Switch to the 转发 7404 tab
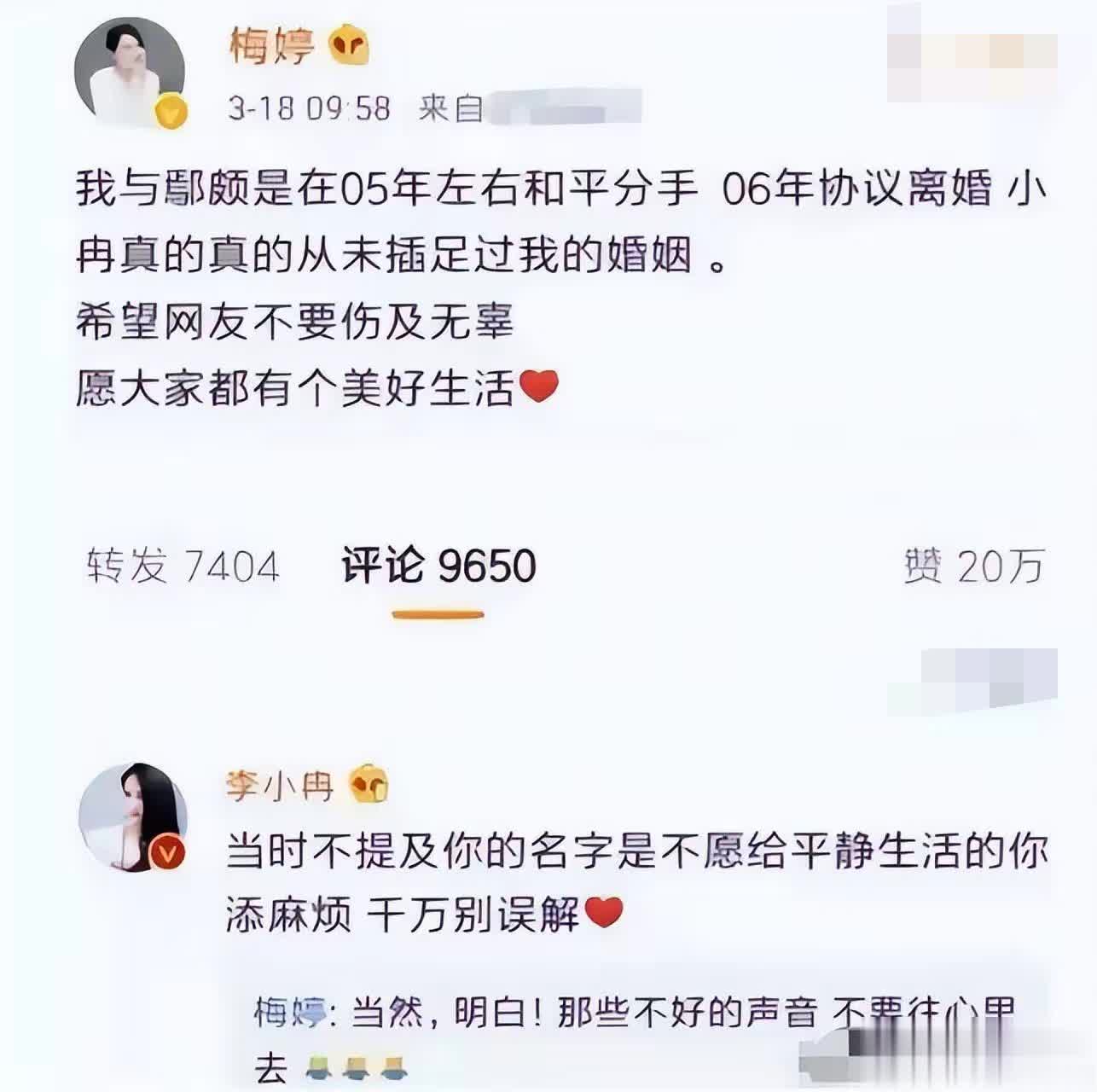 (183, 566)
